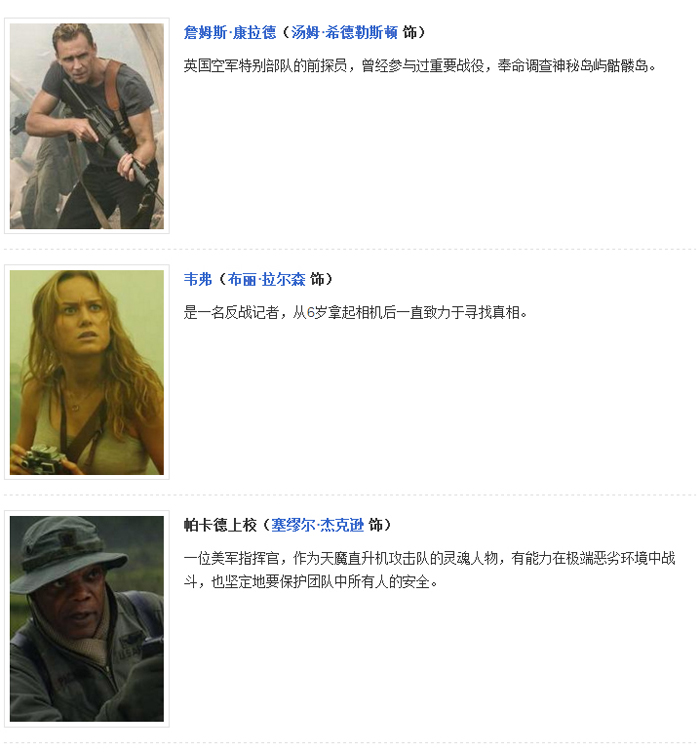Open the 詹姆斯·康拉德 character link
The image size is (700, 752).
(x=229, y=32)
